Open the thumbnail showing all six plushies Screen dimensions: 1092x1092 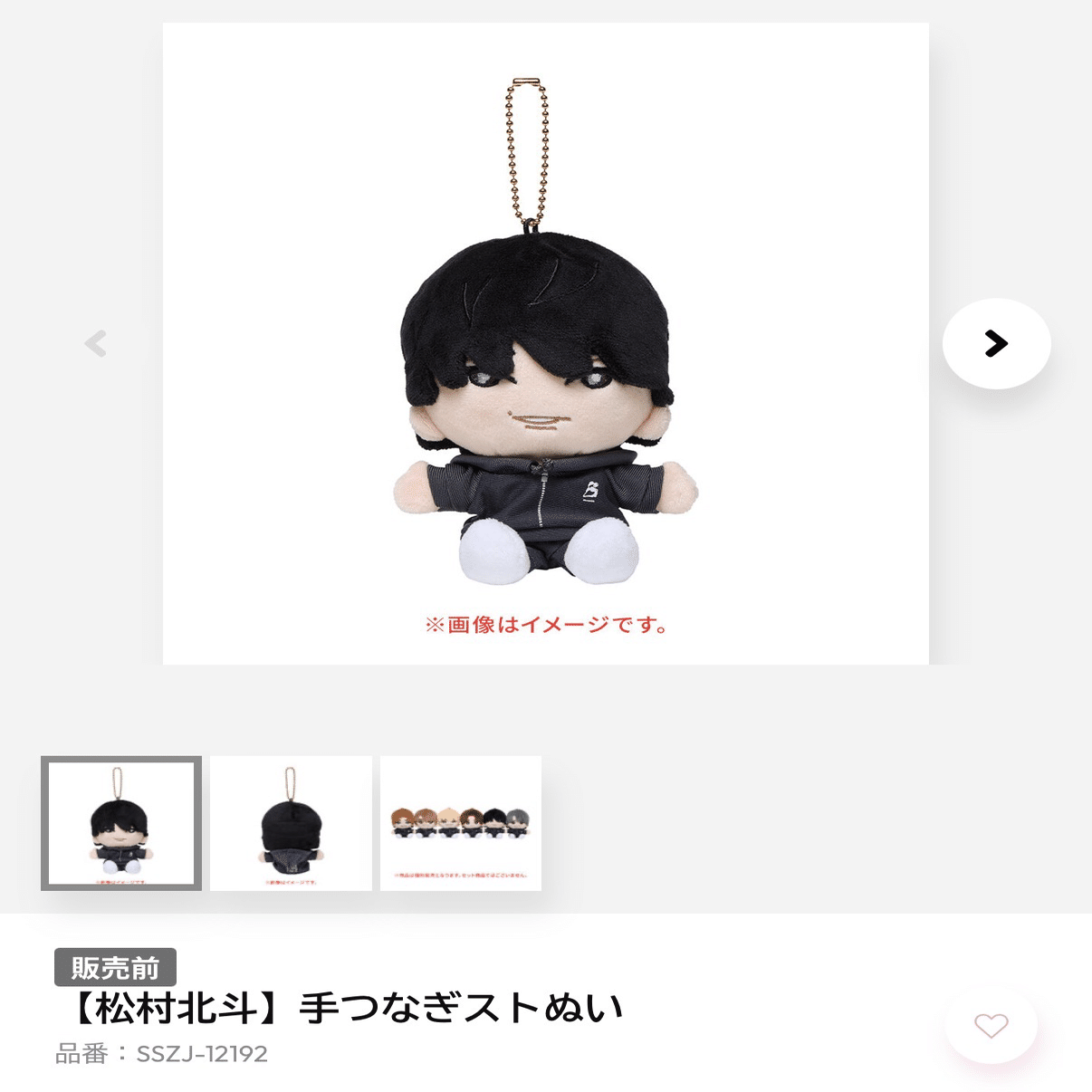point(460,823)
